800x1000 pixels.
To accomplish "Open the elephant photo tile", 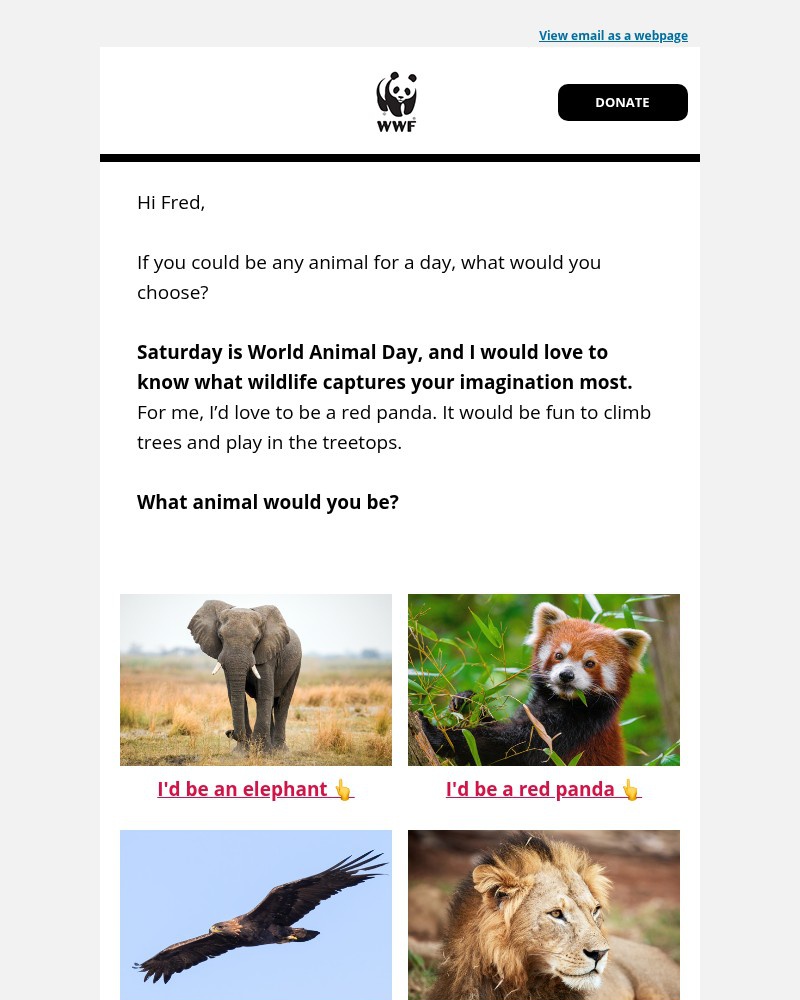I will 256,680.
